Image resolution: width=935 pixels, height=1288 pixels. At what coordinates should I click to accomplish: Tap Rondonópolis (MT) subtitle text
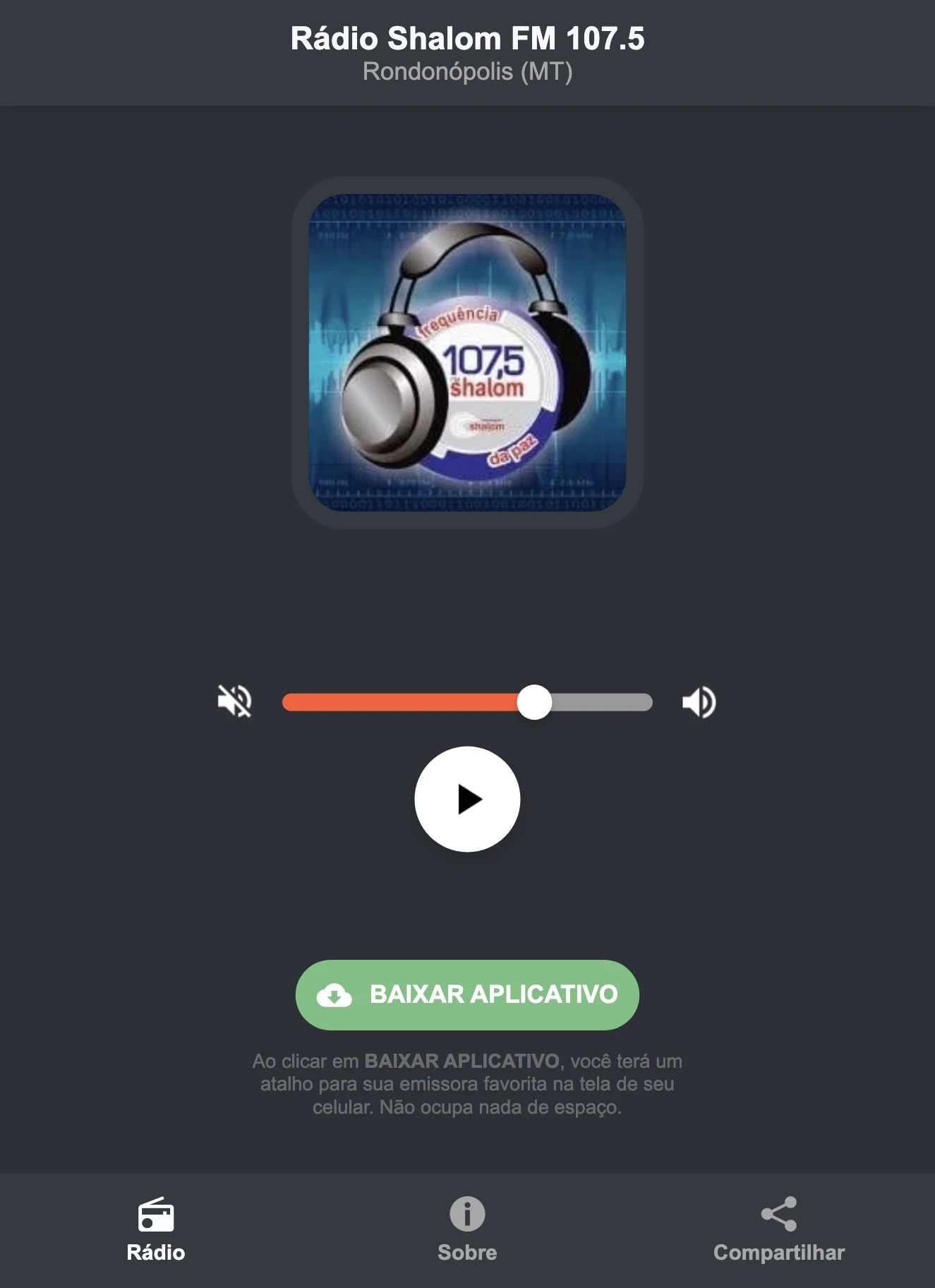click(x=467, y=71)
